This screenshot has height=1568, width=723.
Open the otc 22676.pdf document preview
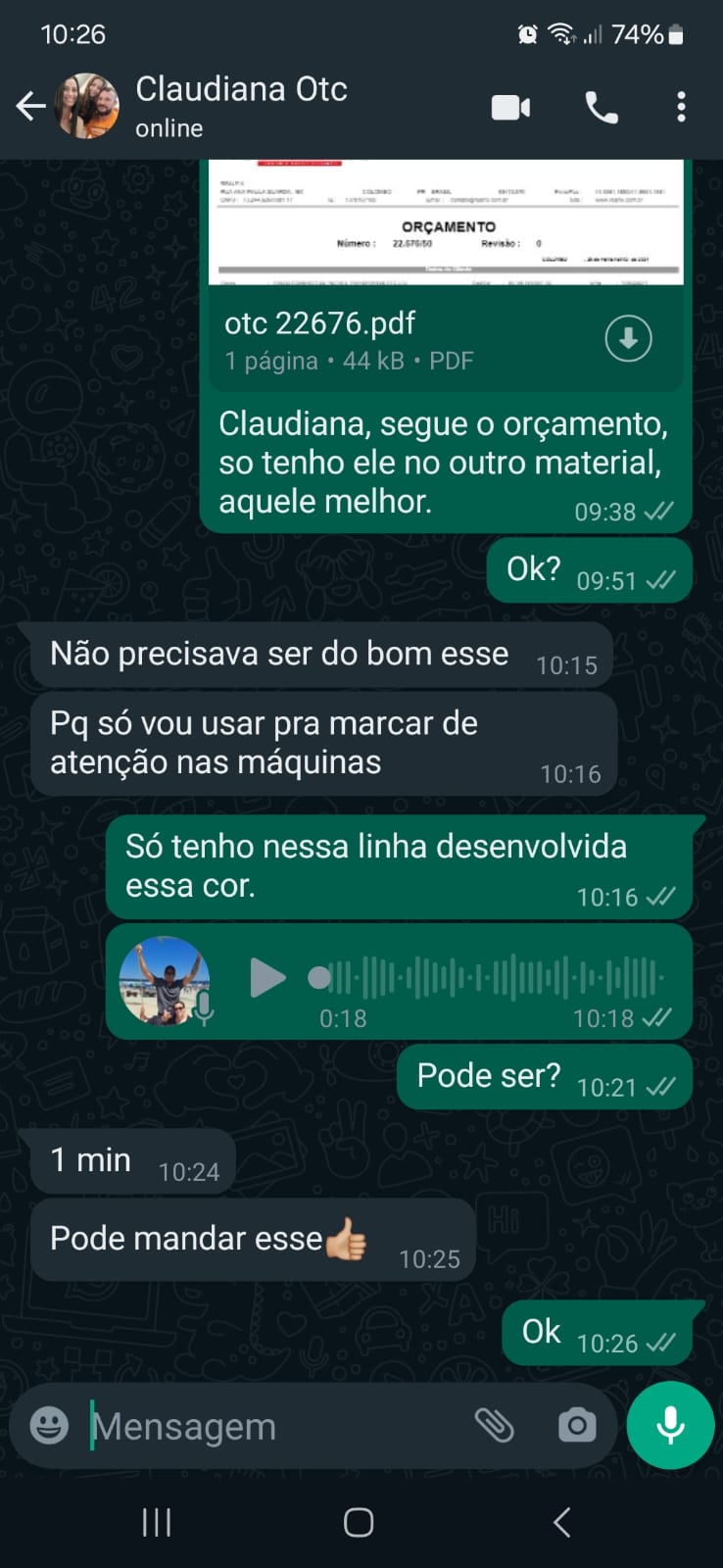(446, 225)
